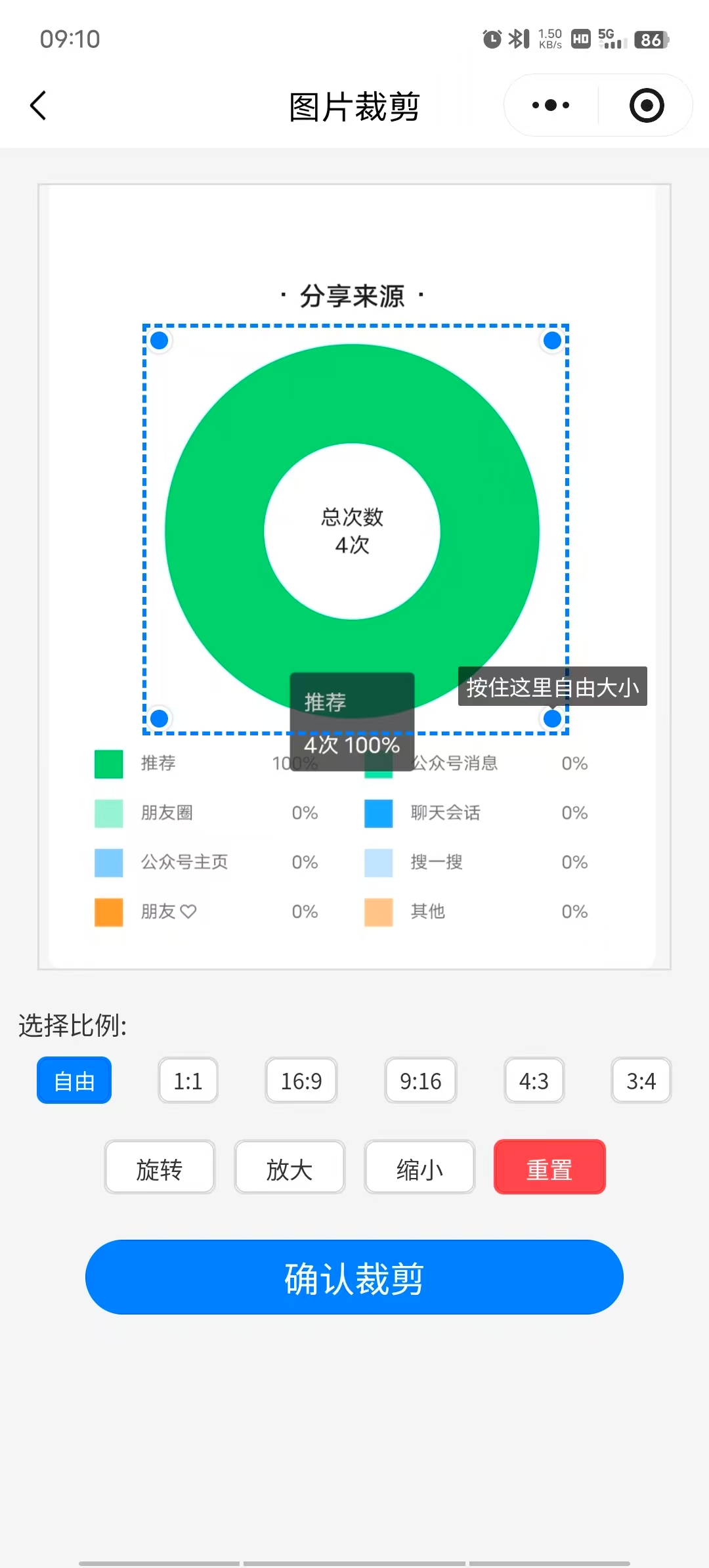This screenshot has height=1568, width=709.
Task: Tap the 按住这里自由大小 tooltip
Action: click(551, 686)
